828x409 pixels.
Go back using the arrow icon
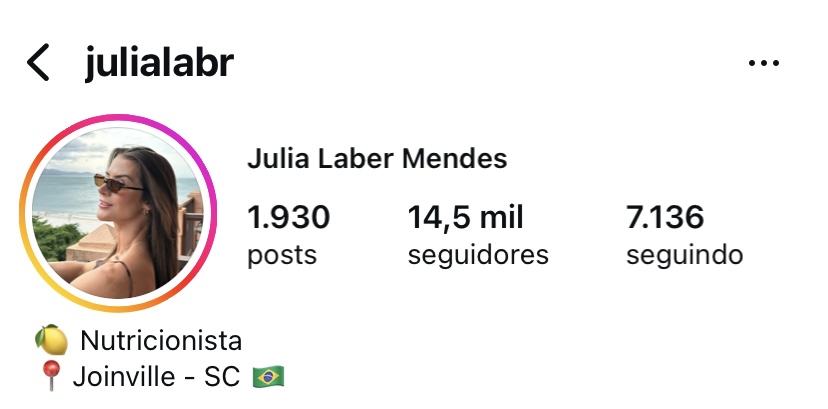(38, 63)
